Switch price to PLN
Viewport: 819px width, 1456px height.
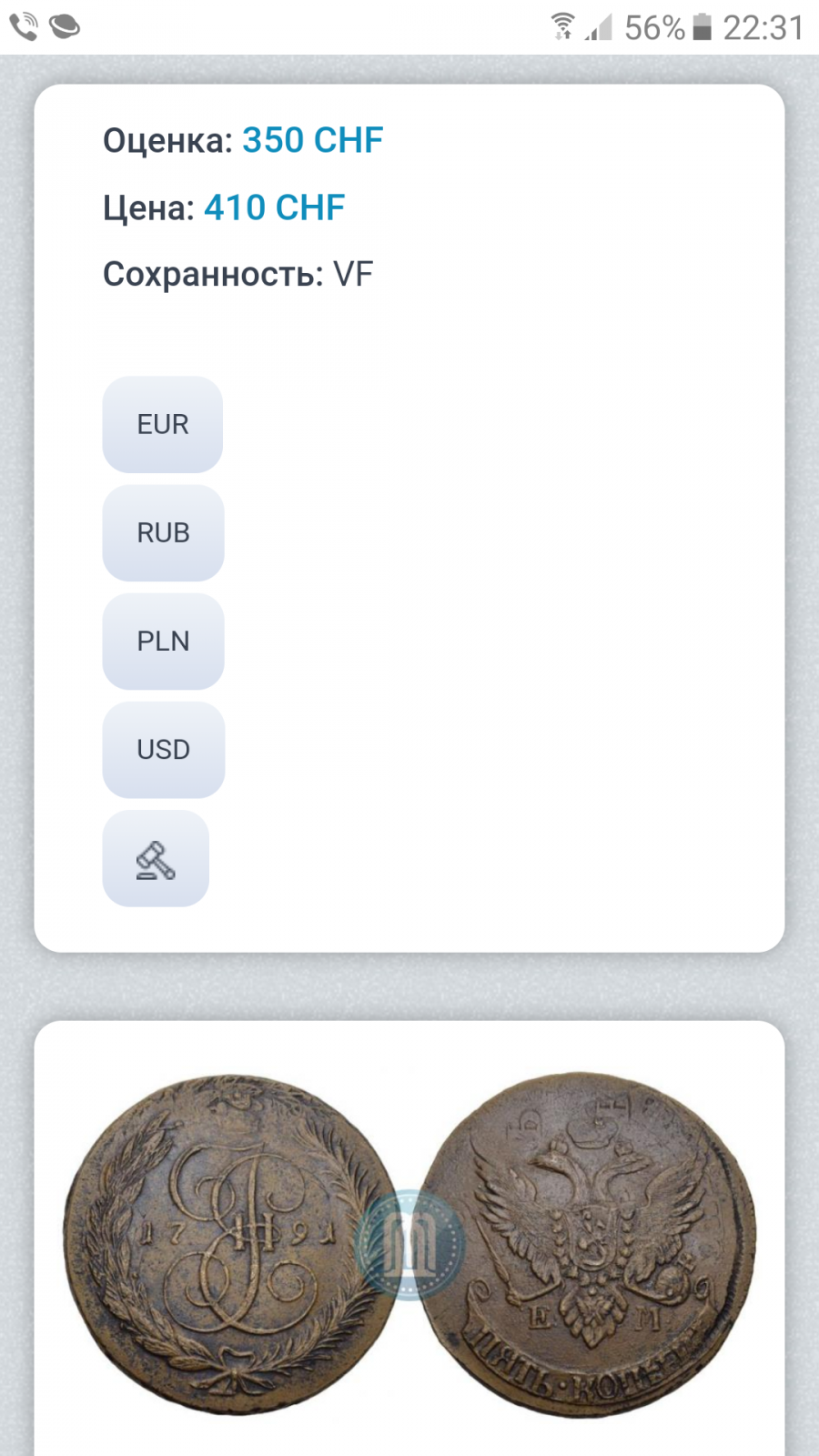tap(163, 641)
